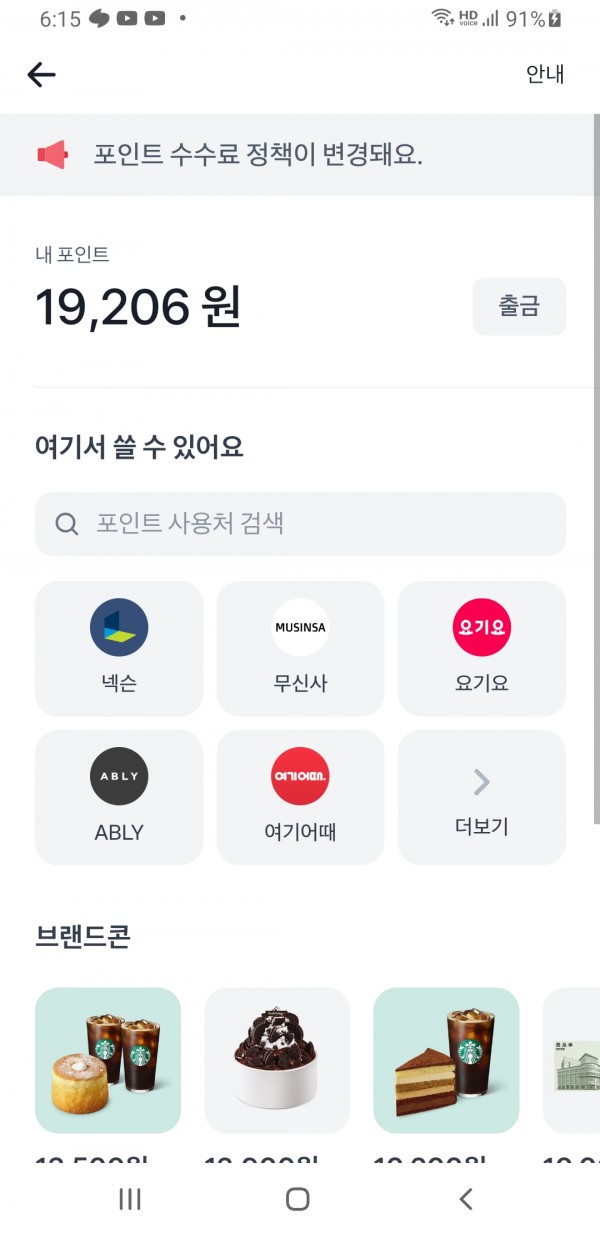600x1233 pixels.
Task: Open the Starbucks layered cake and coffee brandcon
Action: 446,1060
